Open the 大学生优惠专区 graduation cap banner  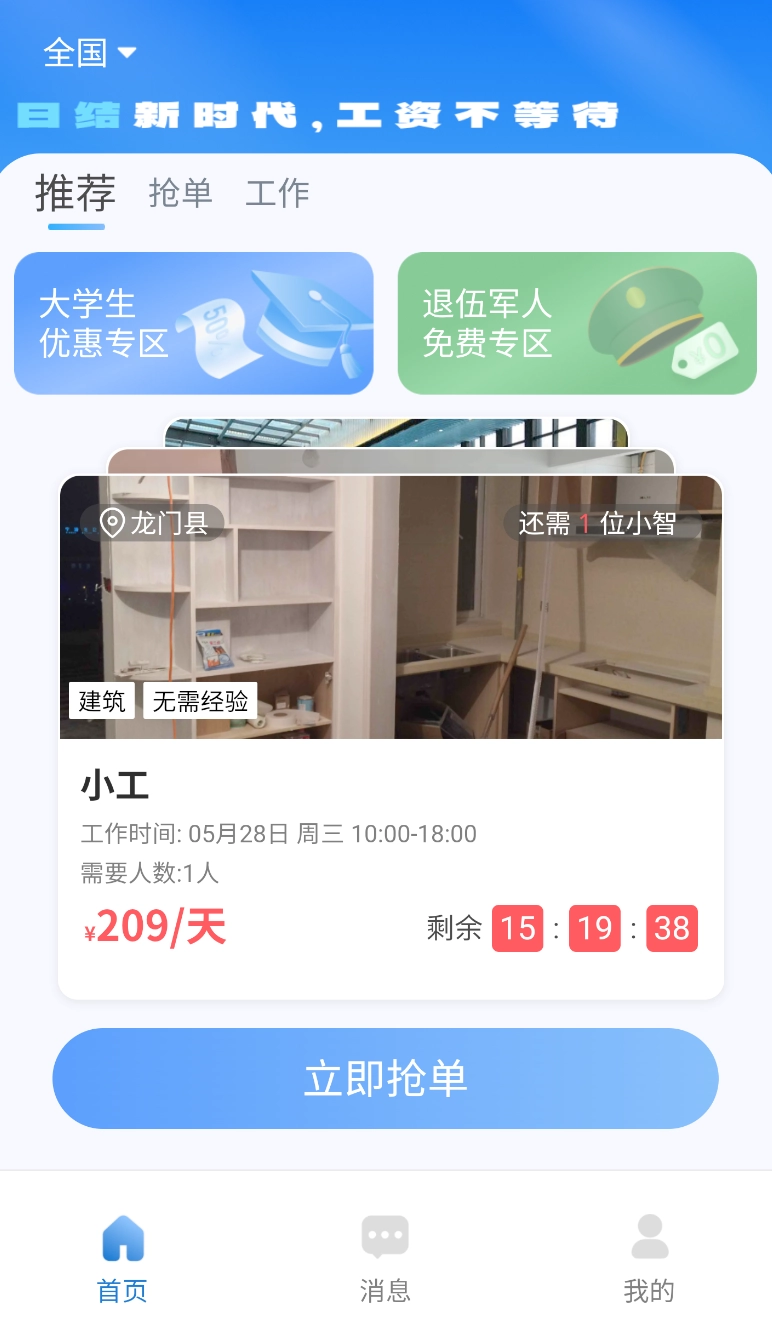[193, 322]
